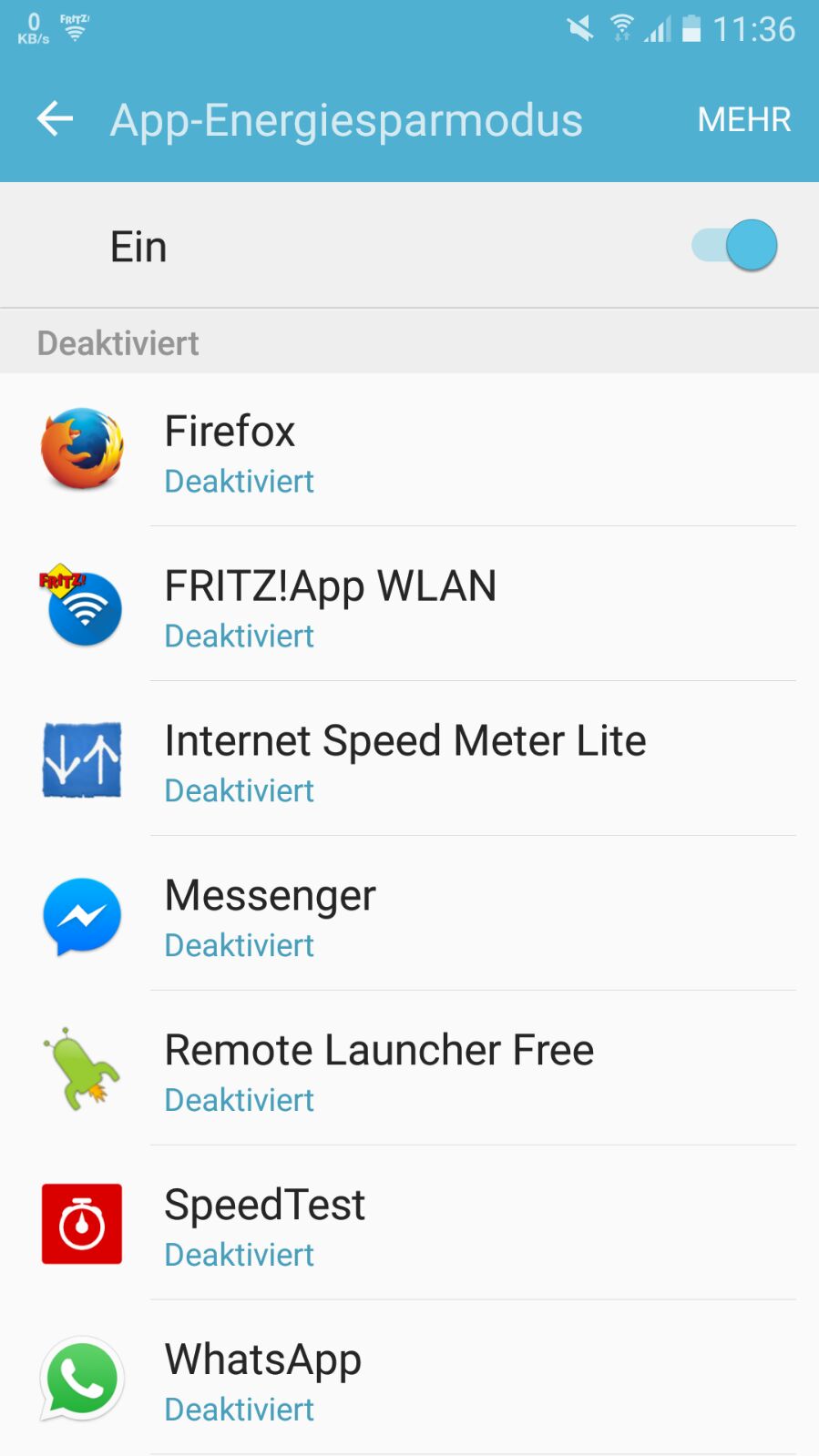Turn off the Ein power saving switch
The height and width of the screenshot is (1456, 819).
735,246
